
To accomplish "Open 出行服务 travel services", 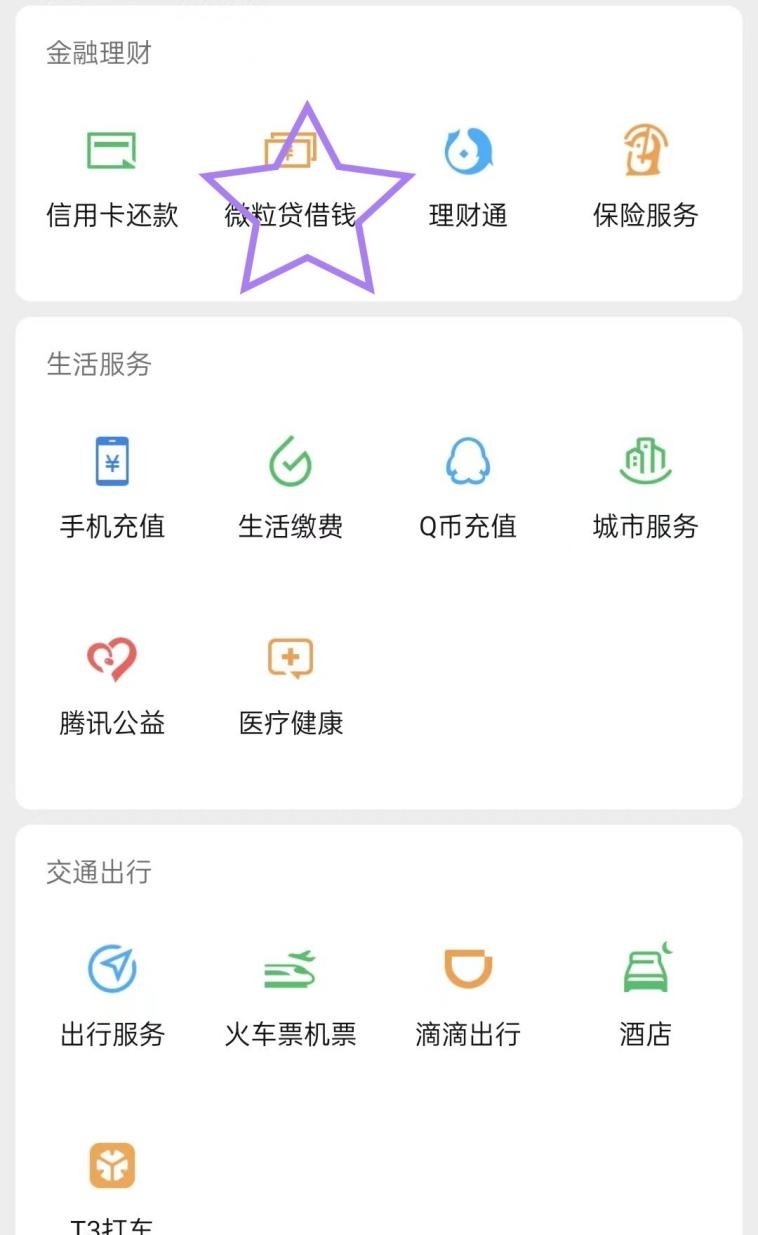I will pos(112,996).
